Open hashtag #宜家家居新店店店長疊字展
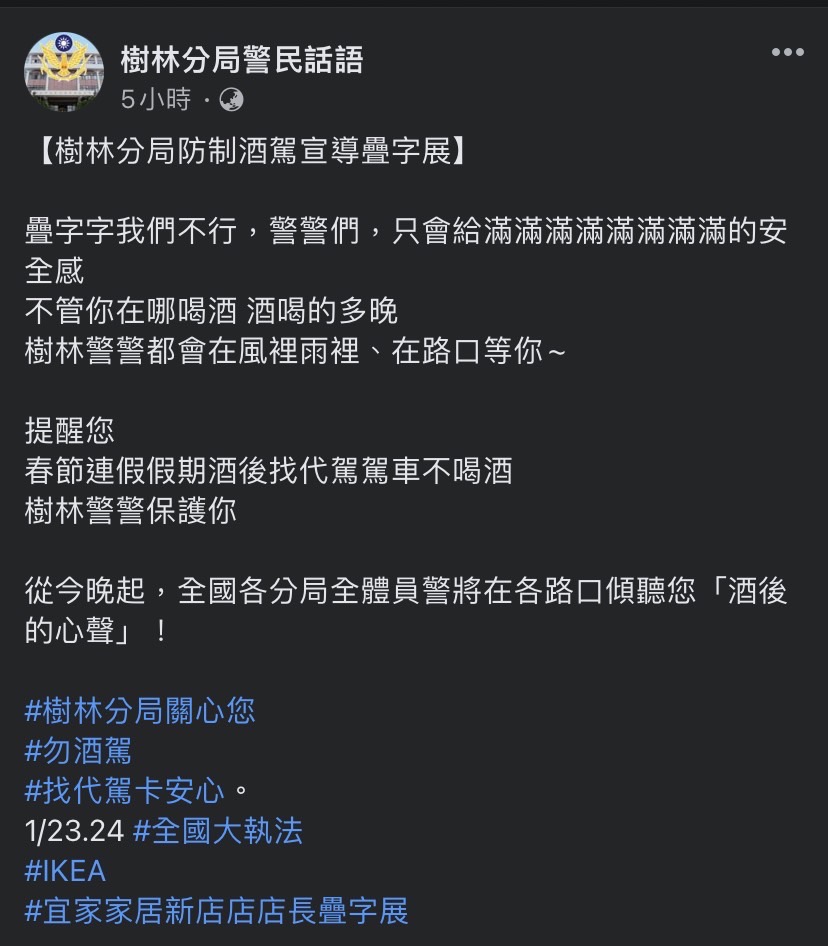Image resolution: width=828 pixels, height=946 pixels. 217,911
